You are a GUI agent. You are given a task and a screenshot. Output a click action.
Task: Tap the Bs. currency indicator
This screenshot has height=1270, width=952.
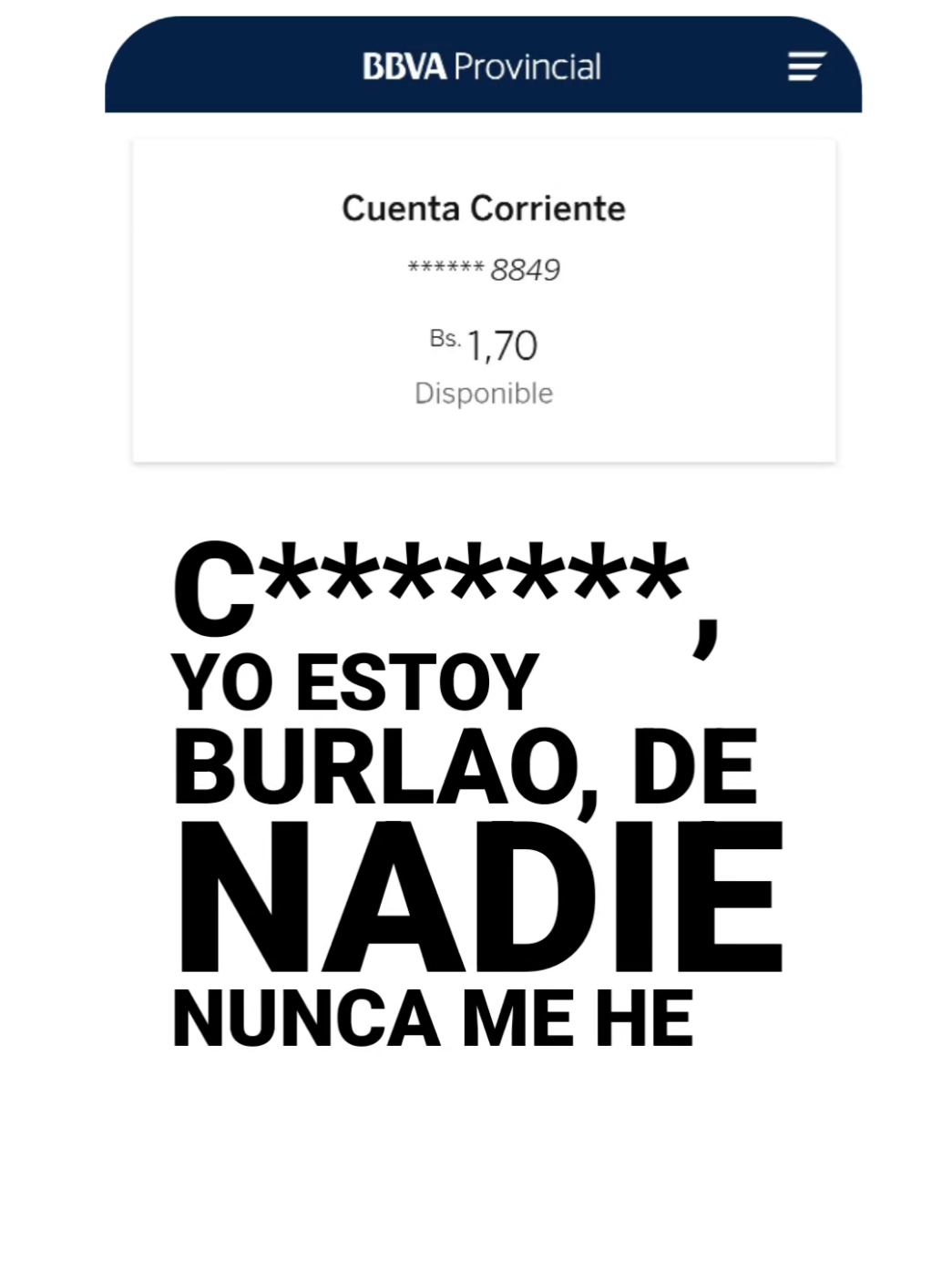(444, 337)
